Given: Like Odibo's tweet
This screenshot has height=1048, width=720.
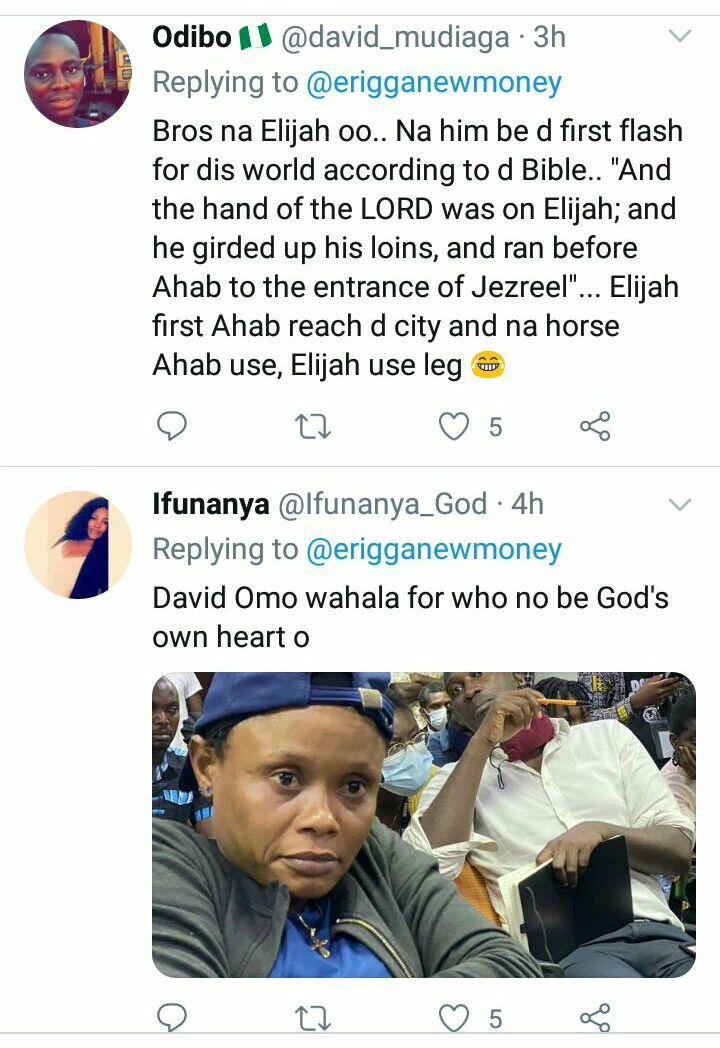Looking at the screenshot, I should [455, 427].
